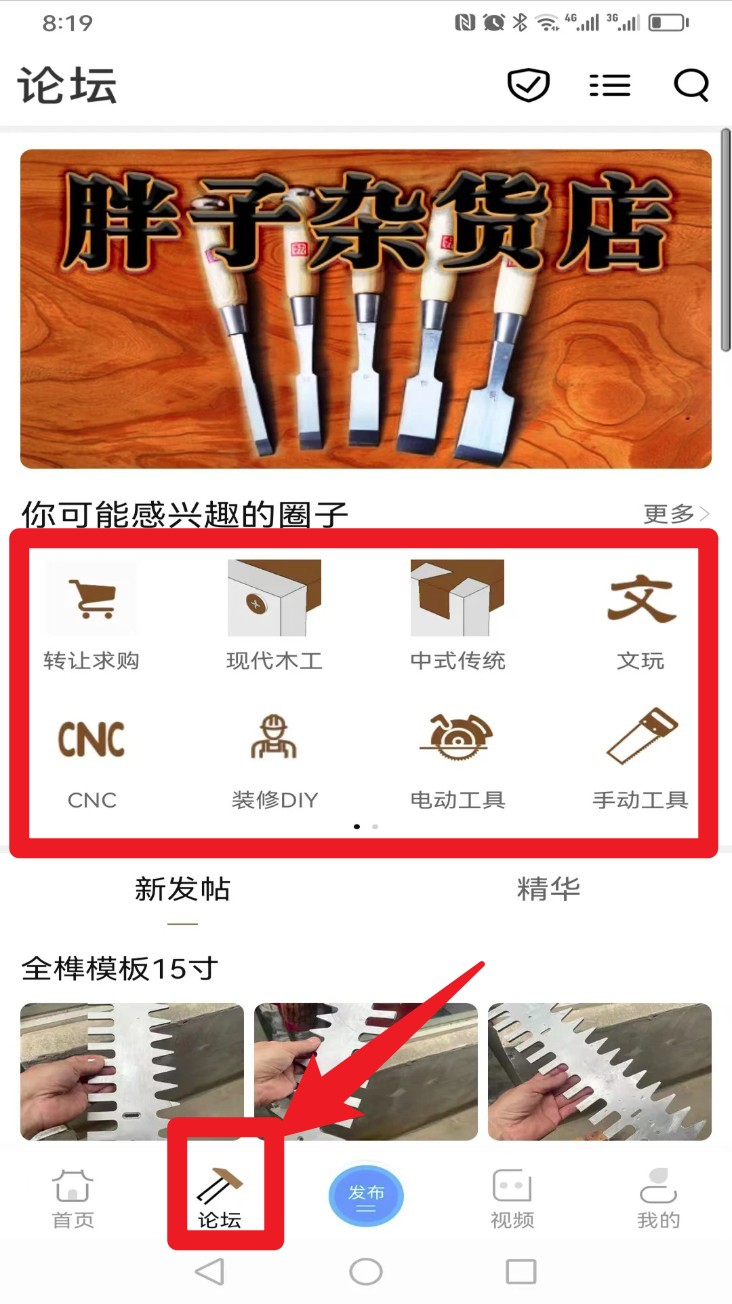
Task: Switch to the 视频 tab
Action: click(512, 1198)
